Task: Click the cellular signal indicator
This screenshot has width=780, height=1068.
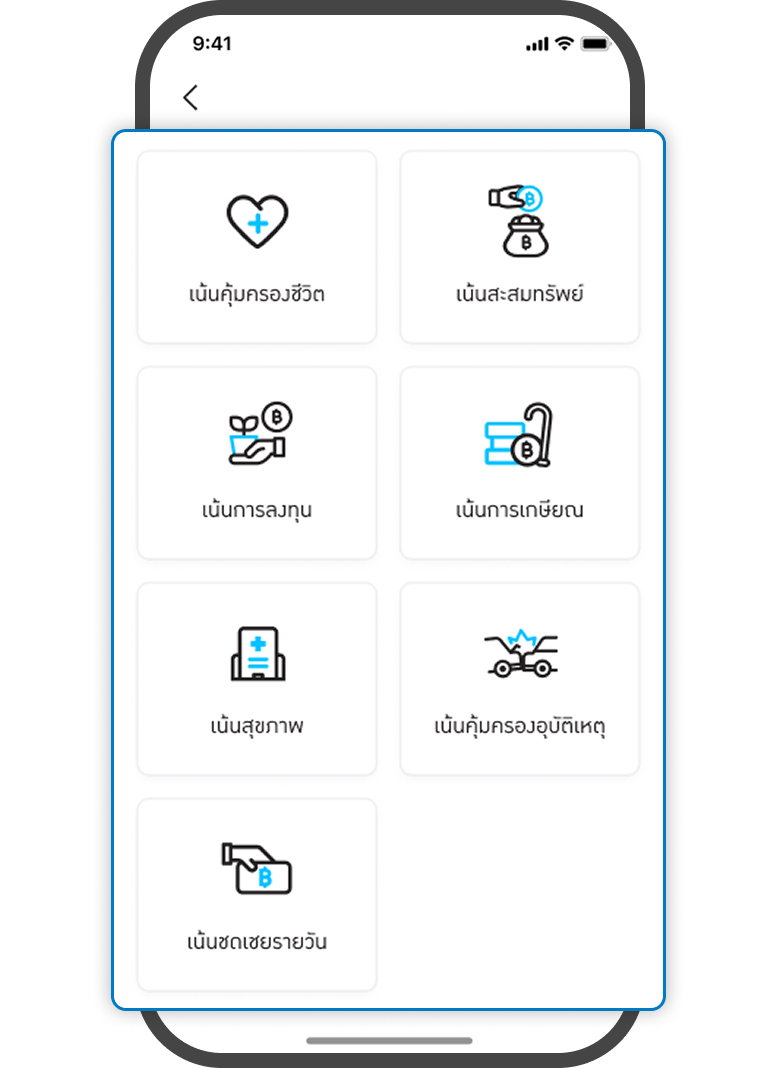Action: 538,44
